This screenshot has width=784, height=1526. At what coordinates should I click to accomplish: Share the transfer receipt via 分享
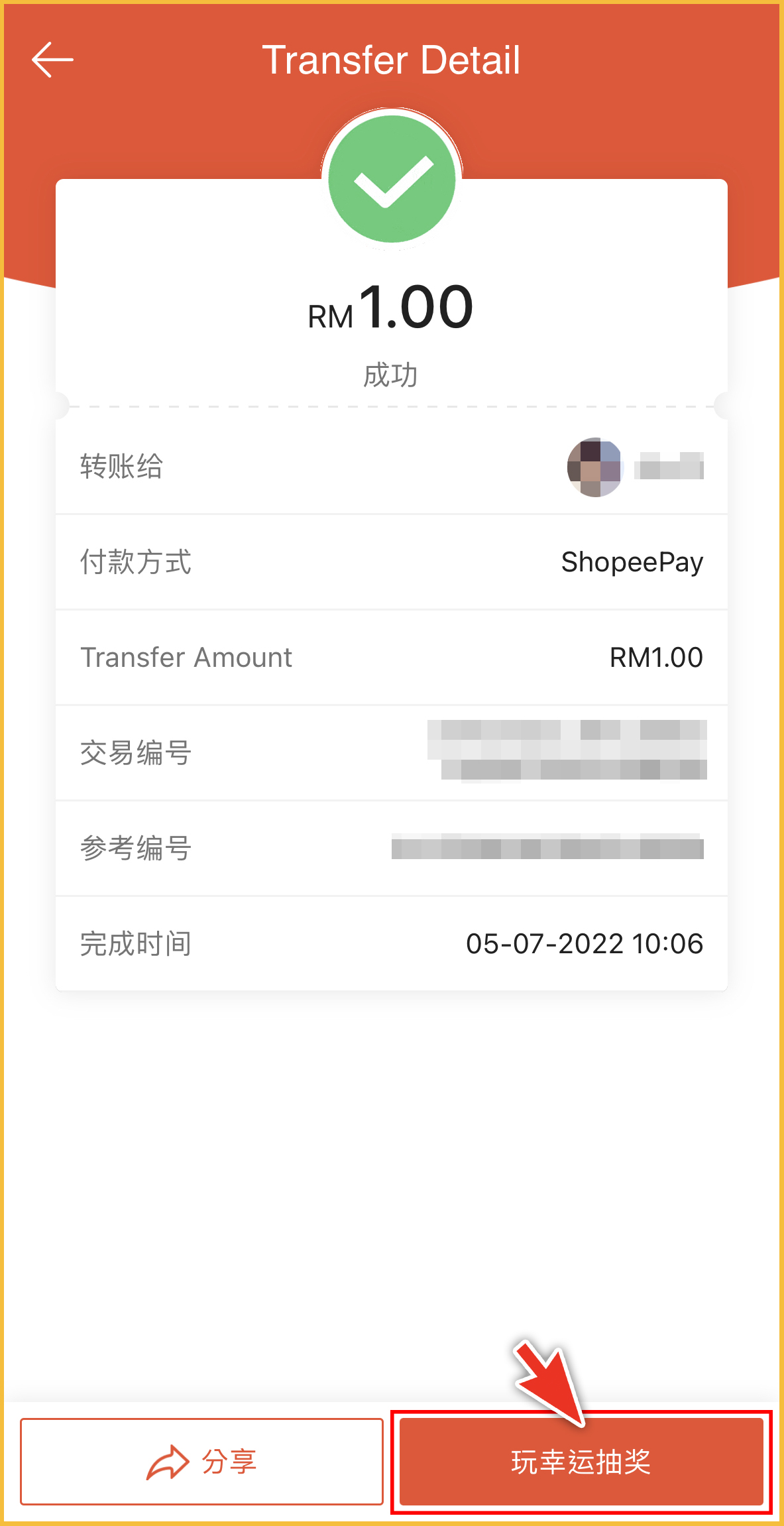201,1462
